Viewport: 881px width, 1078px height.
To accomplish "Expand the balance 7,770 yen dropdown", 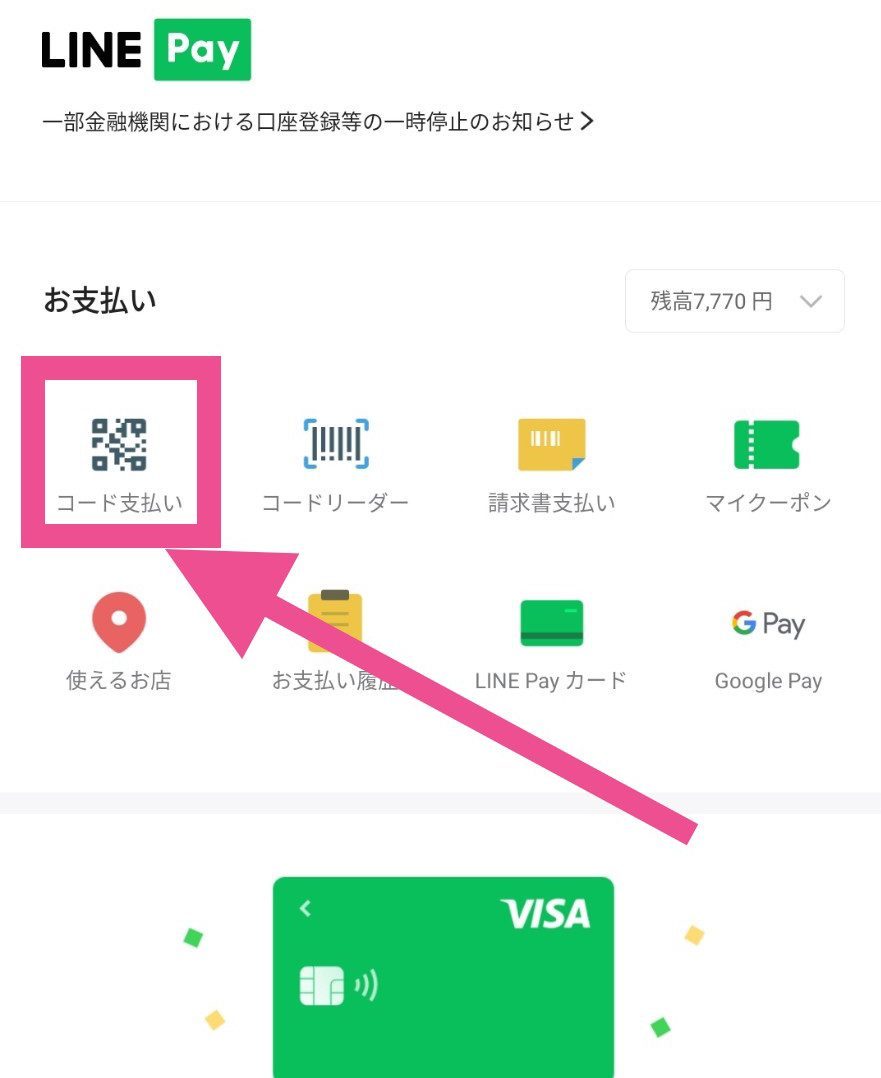I will (734, 301).
